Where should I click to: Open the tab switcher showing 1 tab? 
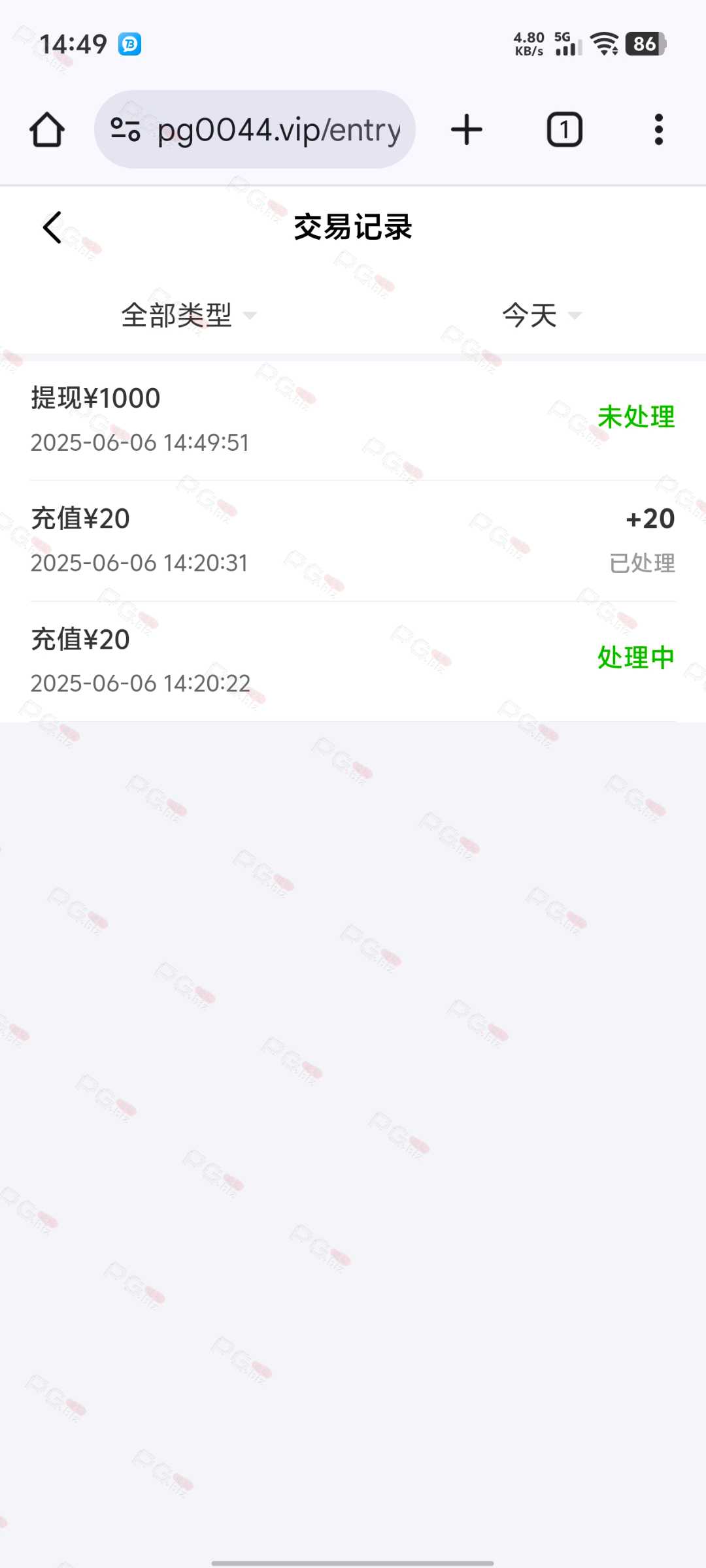[564, 129]
